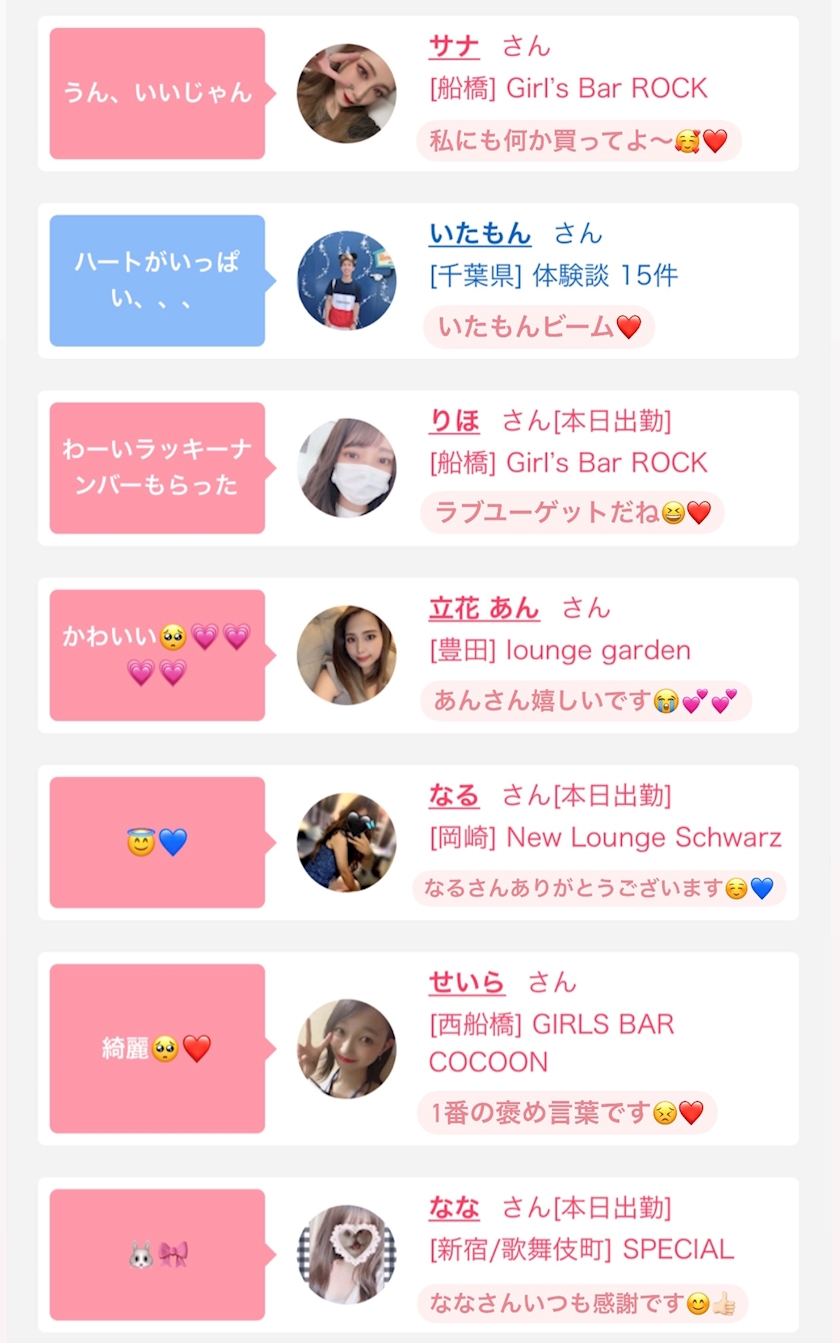
Task: Open りほ's profile link
Action: coord(454,421)
